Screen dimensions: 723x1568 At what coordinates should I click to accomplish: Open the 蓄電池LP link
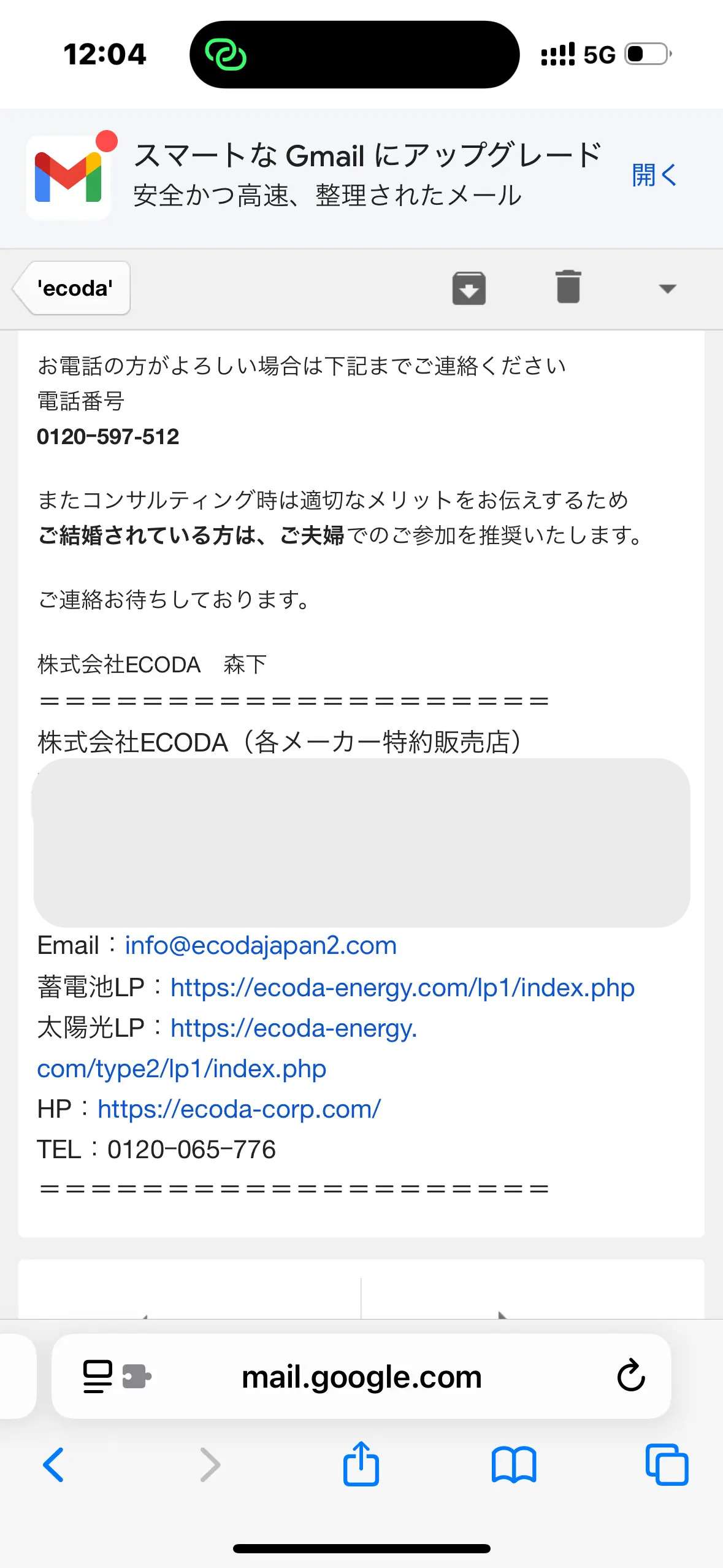402,987
